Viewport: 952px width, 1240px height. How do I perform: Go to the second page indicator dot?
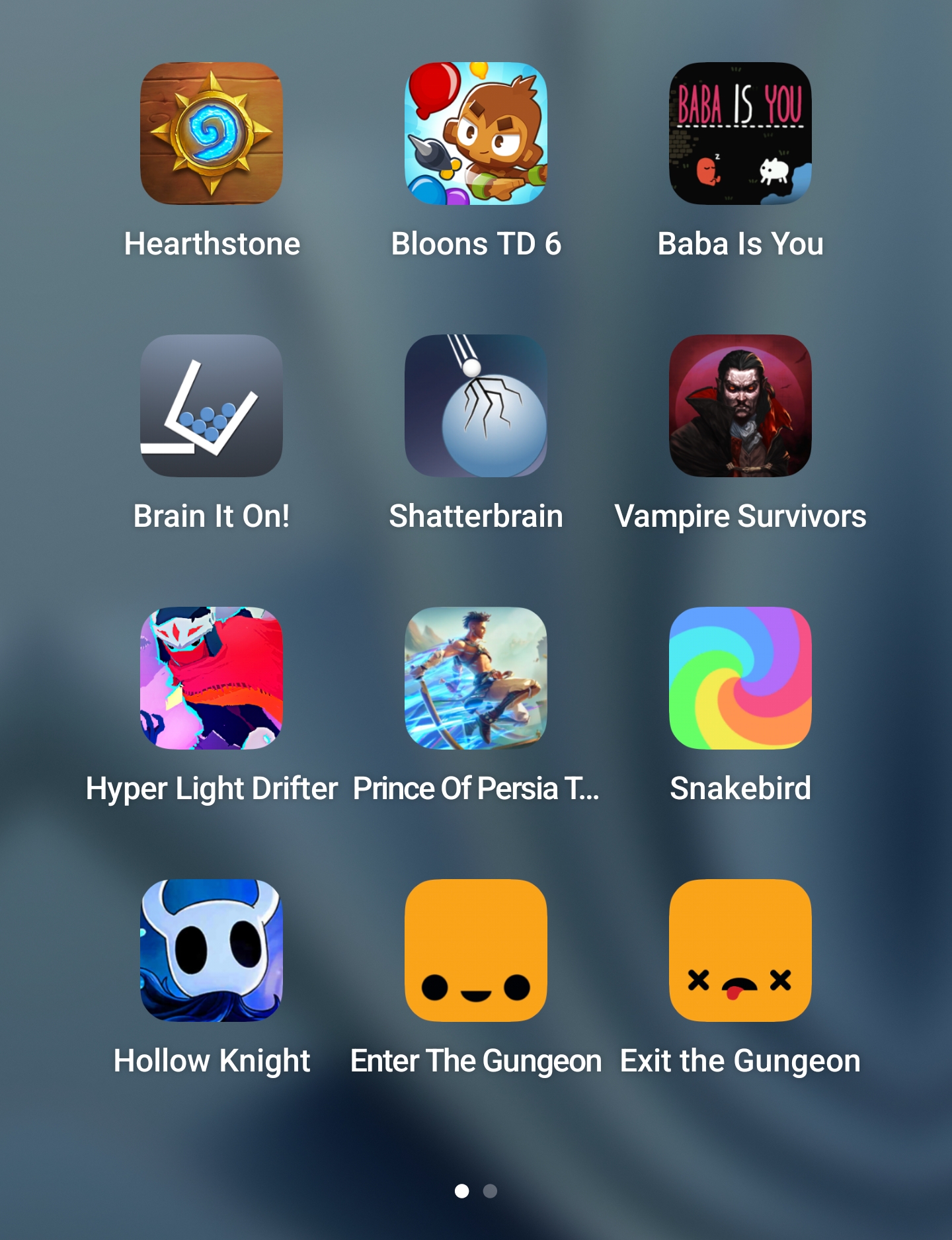coord(490,1191)
